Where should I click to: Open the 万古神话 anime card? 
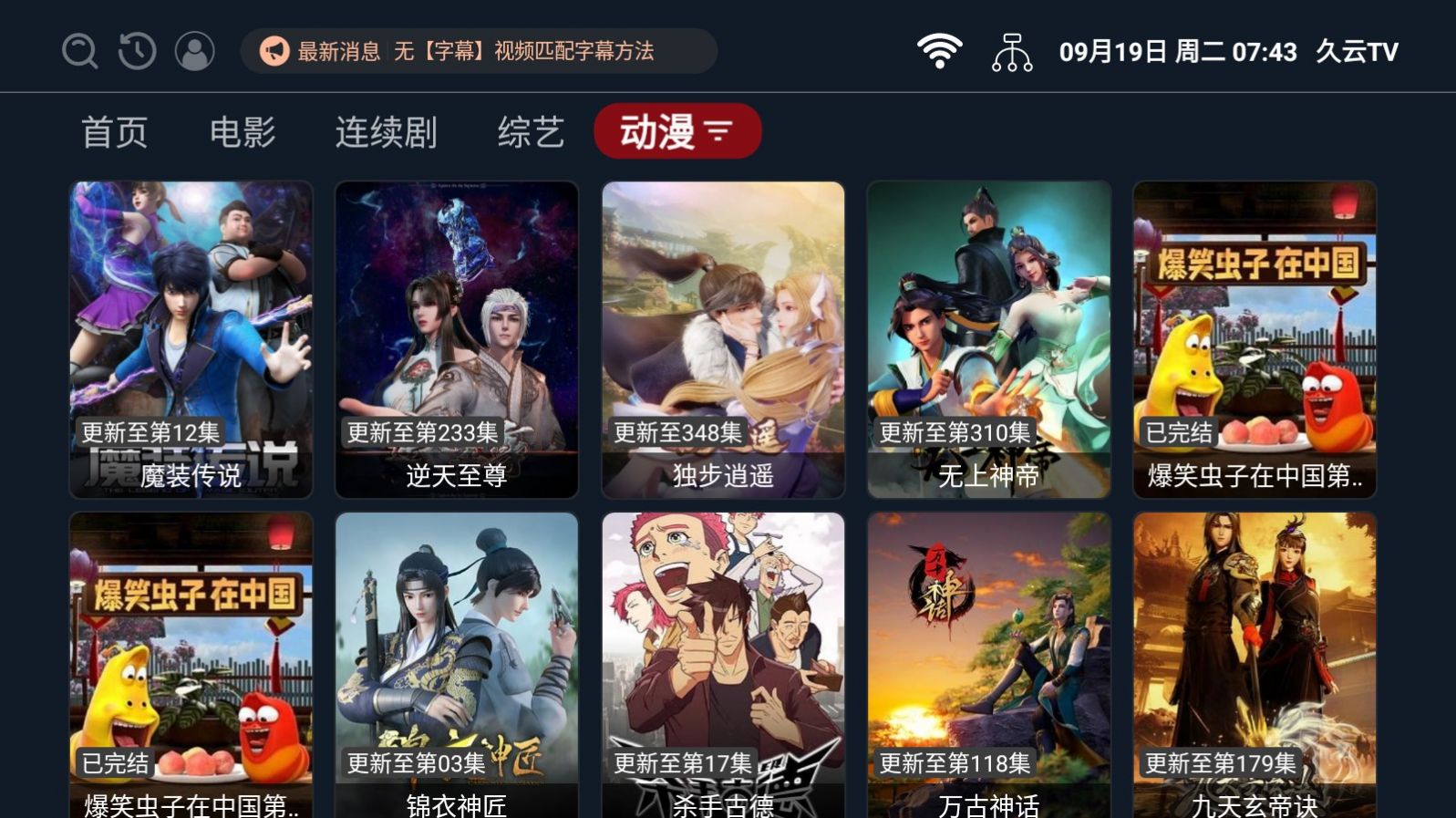pyautogui.click(x=988, y=666)
